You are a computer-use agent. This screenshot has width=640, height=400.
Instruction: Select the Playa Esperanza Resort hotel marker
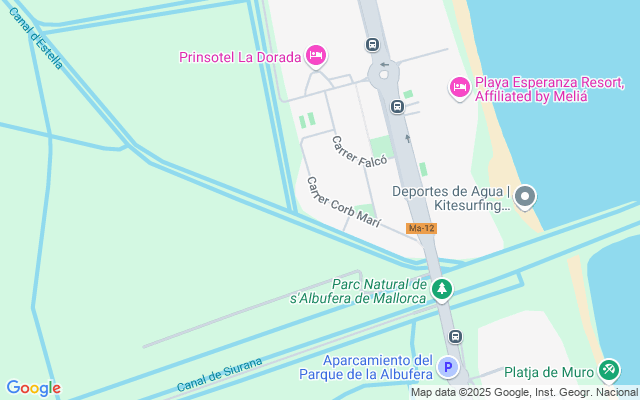pyautogui.click(x=460, y=88)
